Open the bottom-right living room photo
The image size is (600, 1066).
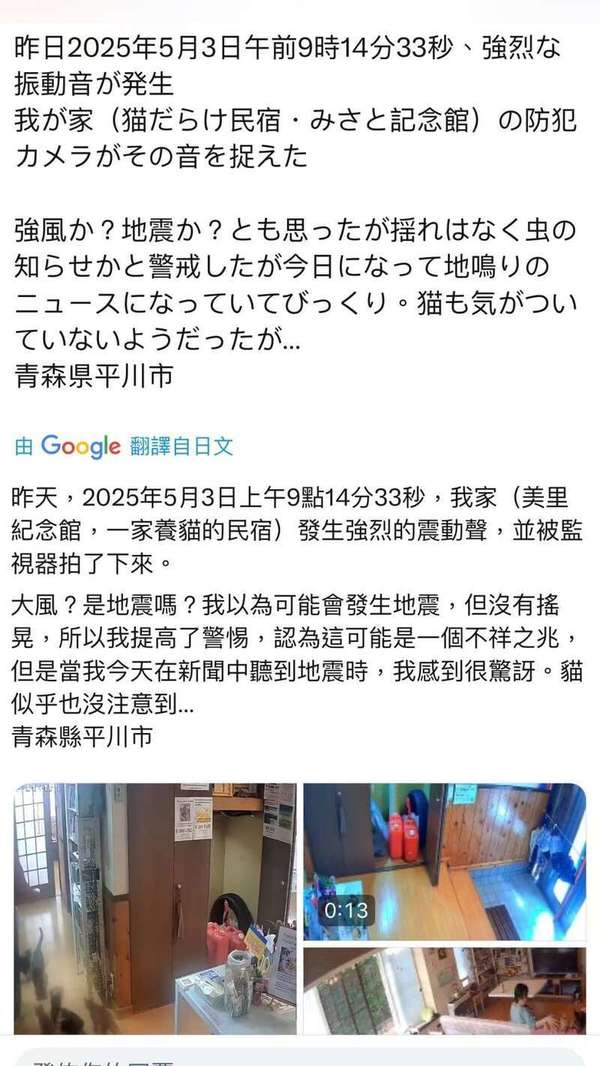coord(444,990)
